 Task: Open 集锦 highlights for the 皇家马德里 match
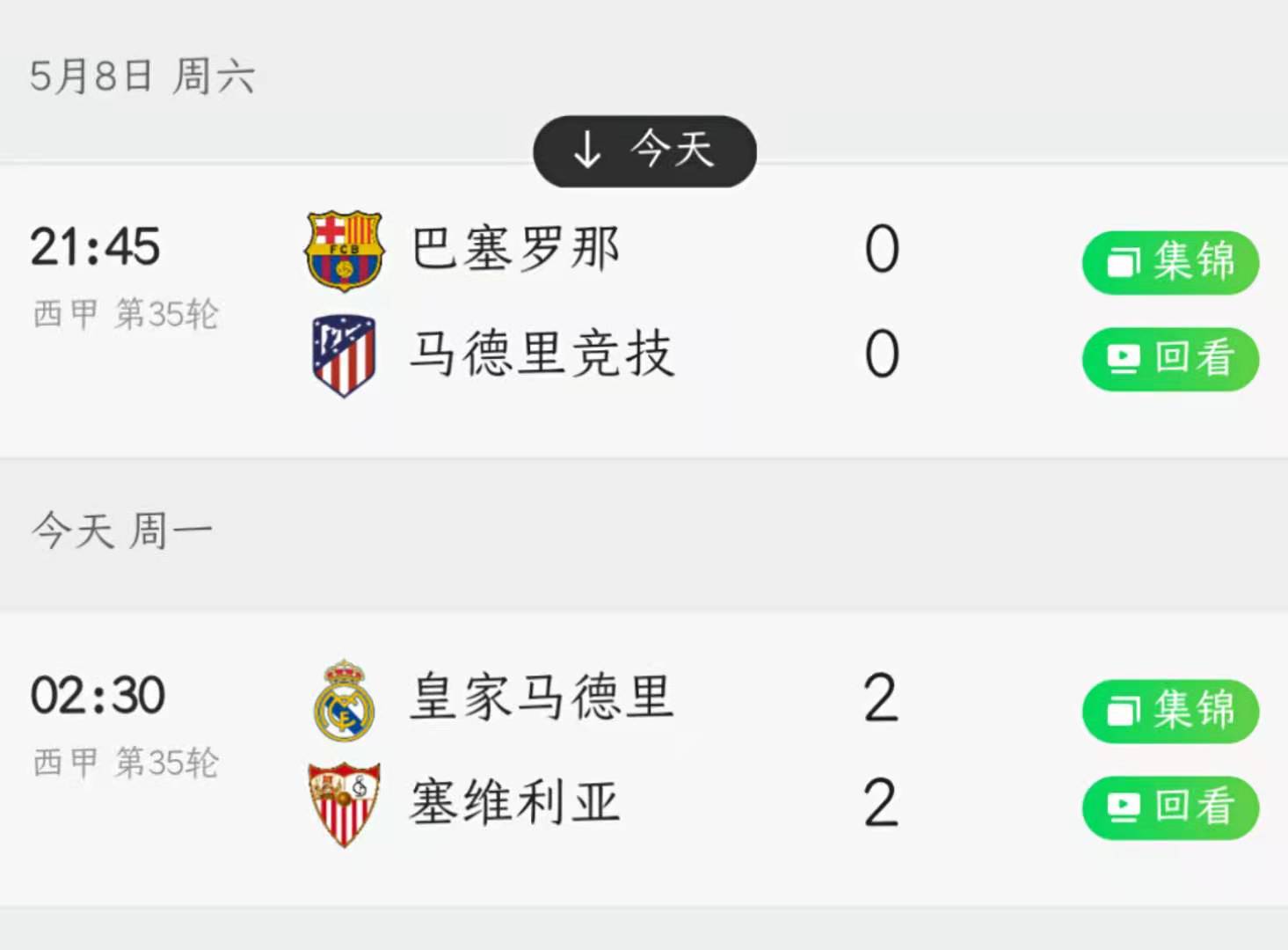click(x=1170, y=711)
